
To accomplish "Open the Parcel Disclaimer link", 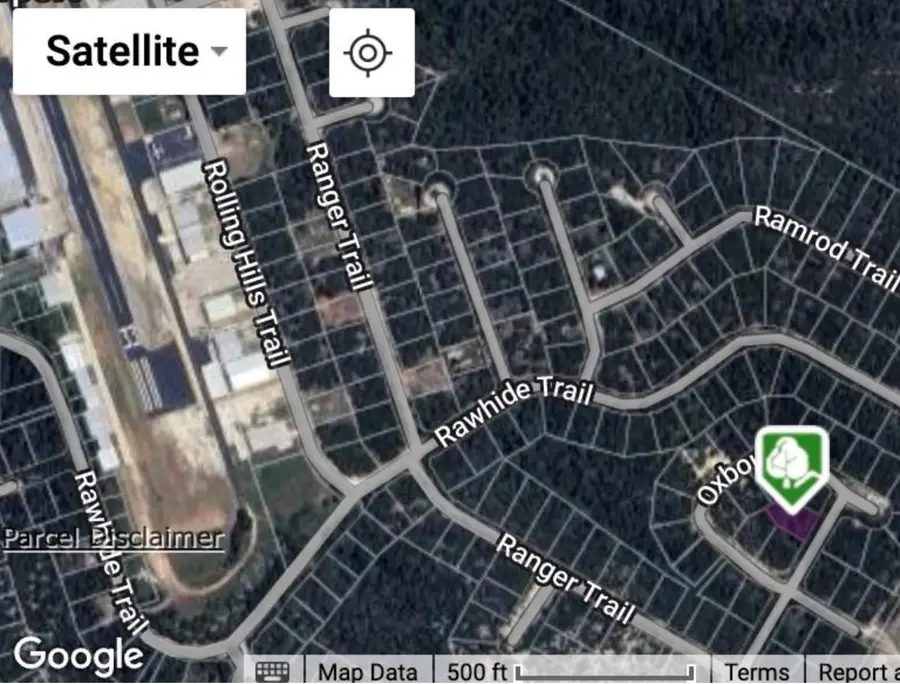I will pyautogui.click(x=112, y=538).
